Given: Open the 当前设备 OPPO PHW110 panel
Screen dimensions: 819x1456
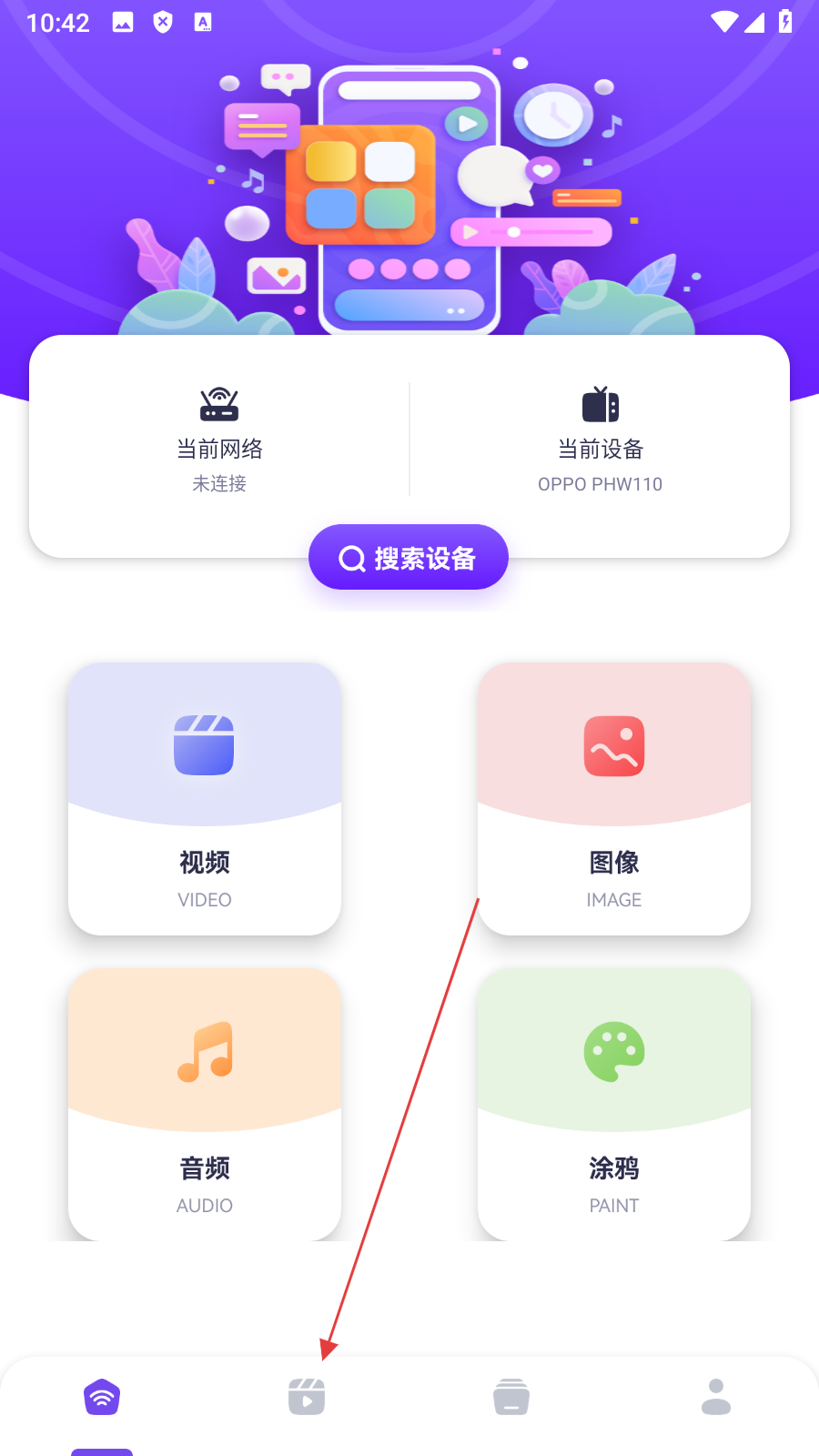Looking at the screenshot, I should pos(600,441).
